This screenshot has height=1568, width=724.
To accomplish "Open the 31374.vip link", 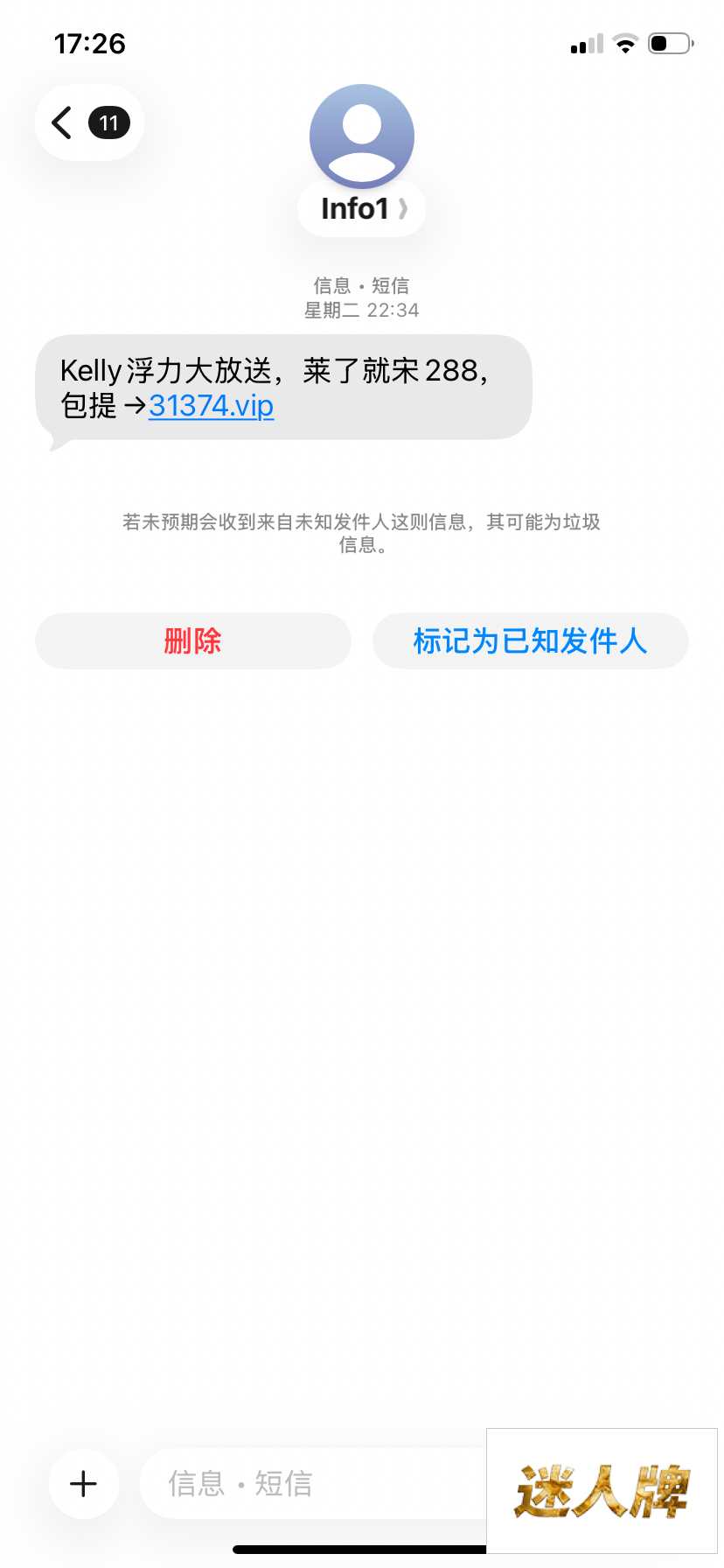I will tap(211, 406).
